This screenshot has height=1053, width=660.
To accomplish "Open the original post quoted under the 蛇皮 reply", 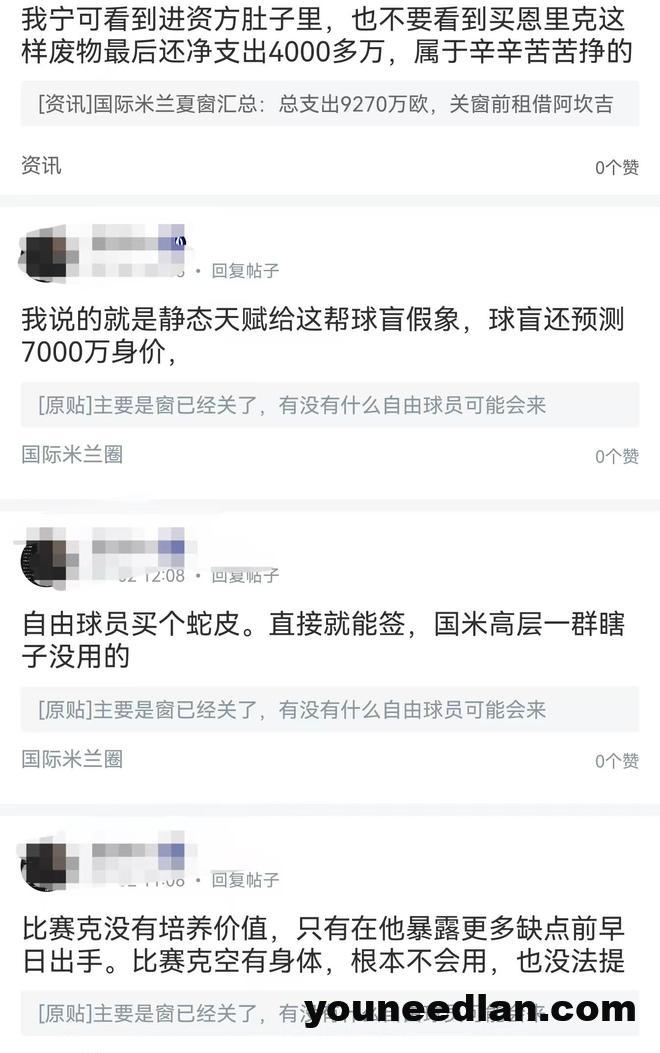I will point(328,710).
